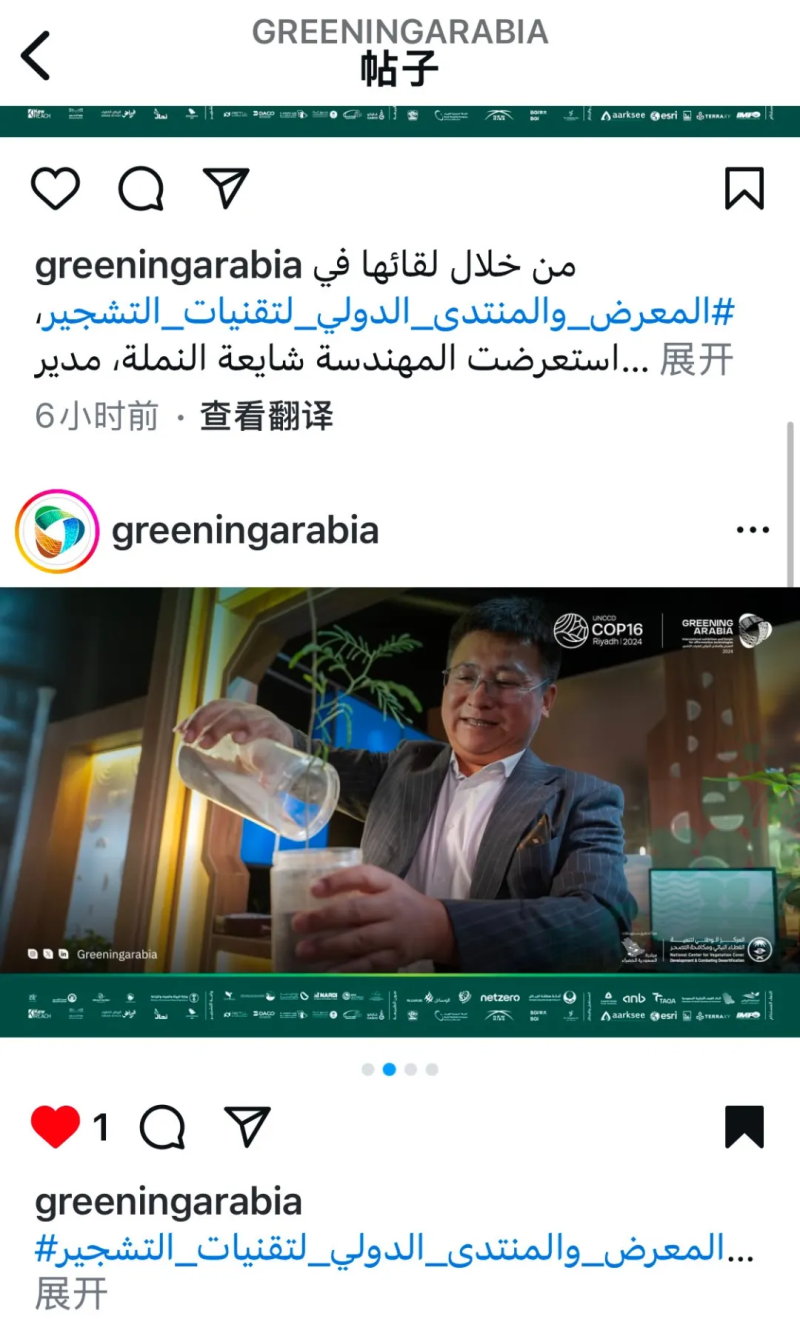Remove the filled bookmark from the saved post

click(x=744, y=1127)
